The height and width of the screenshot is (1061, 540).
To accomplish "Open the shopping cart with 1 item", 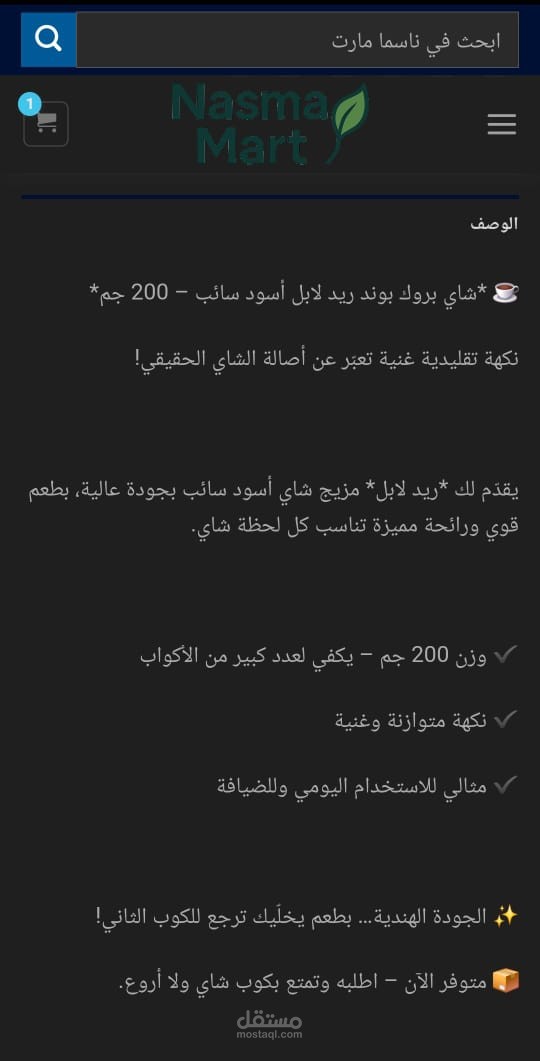I will click(x=46, y=123).
